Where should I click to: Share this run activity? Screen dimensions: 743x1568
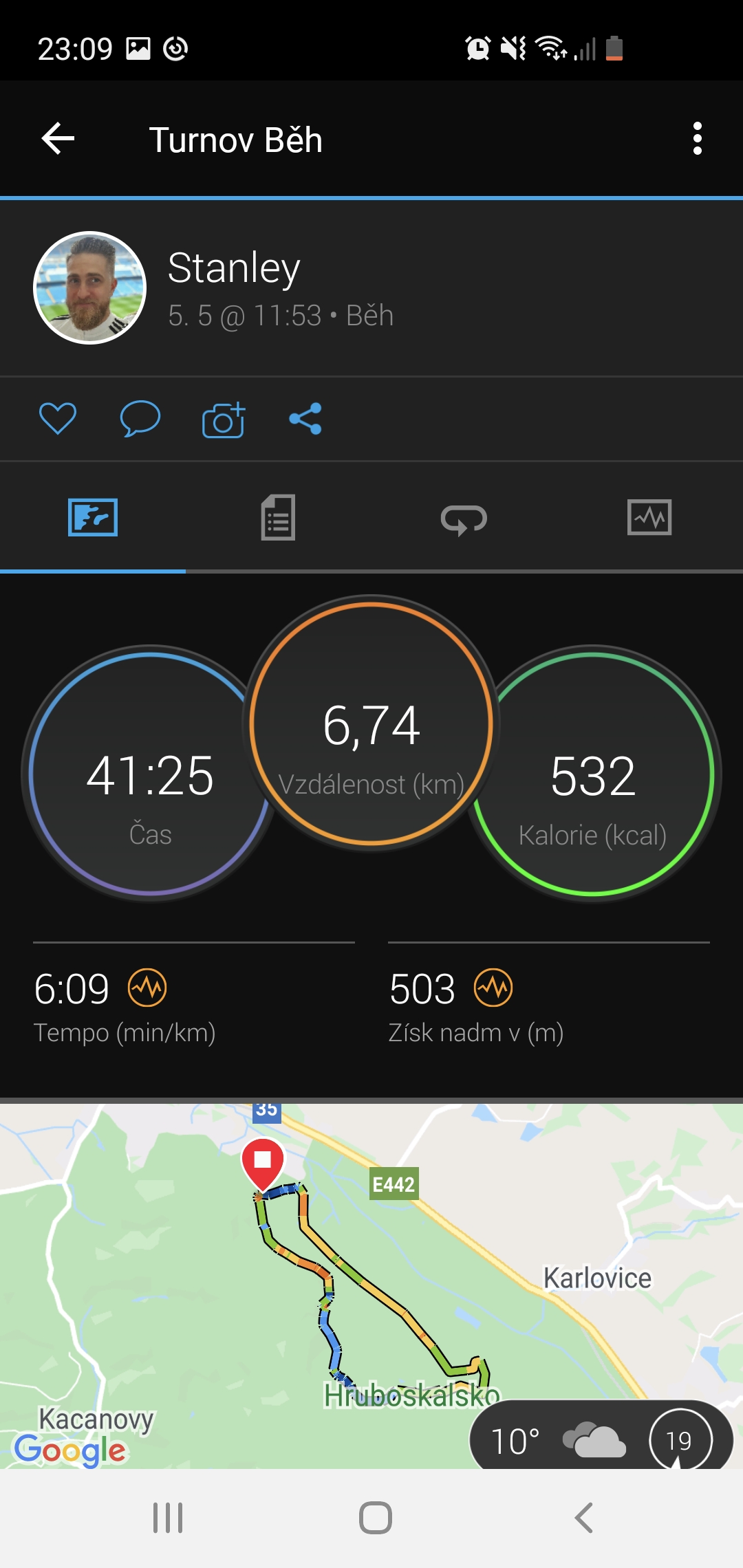305,418
